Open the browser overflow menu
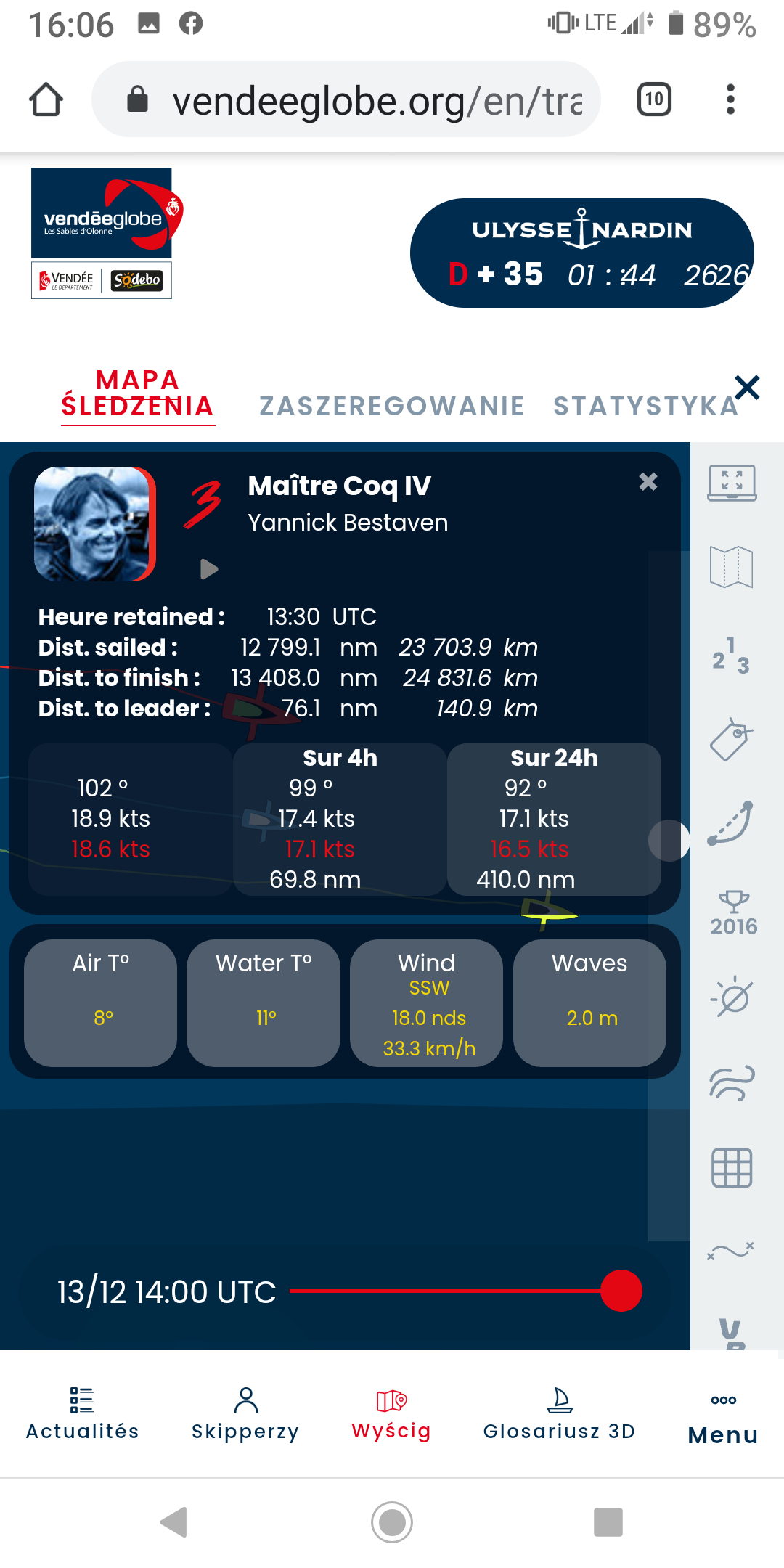This screenshot has width=784, height=1568. coord(730,99)
